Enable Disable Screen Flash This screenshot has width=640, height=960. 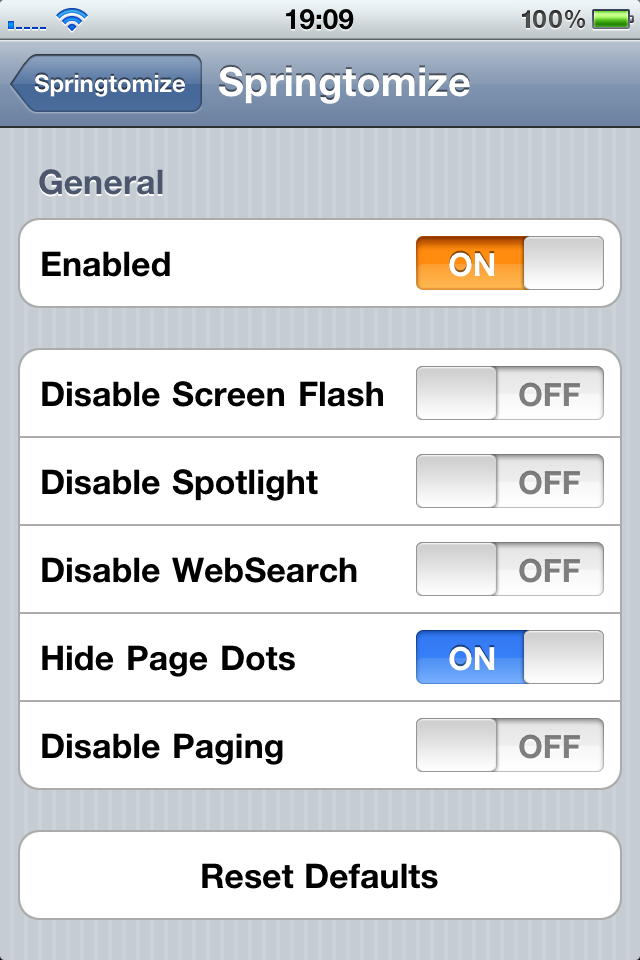tap(509, 394)
